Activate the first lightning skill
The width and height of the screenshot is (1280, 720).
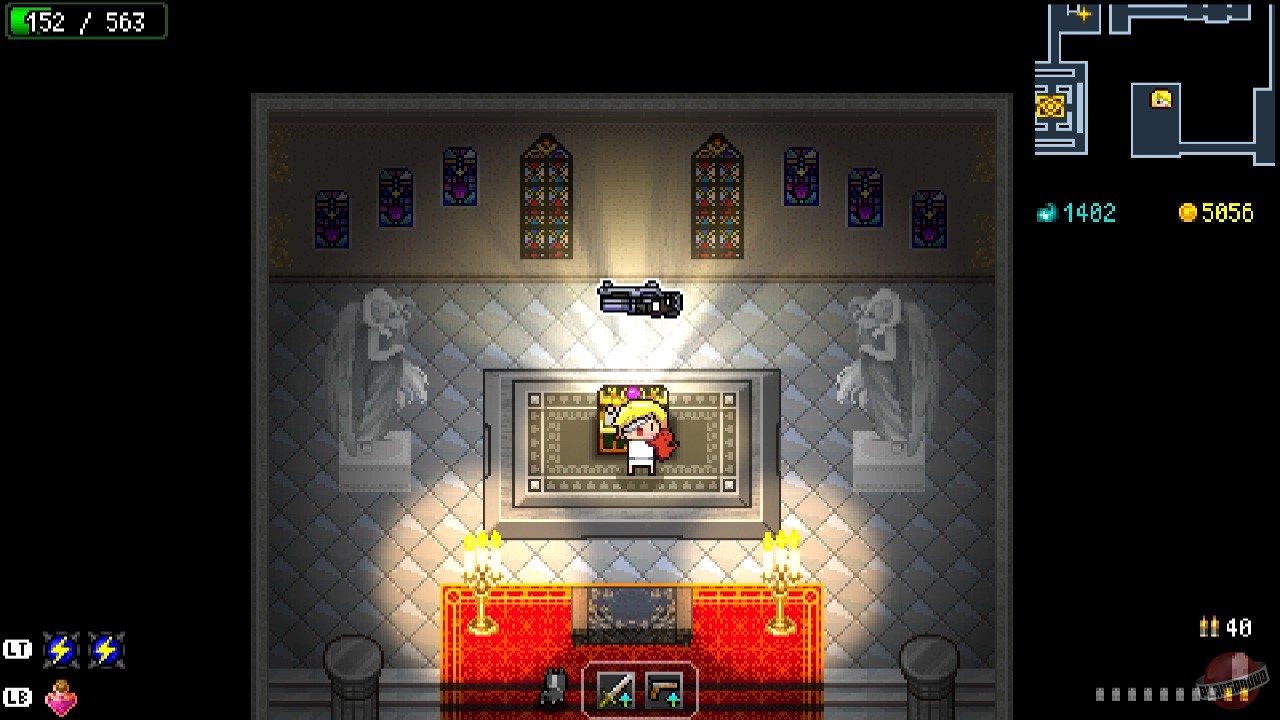61,650
